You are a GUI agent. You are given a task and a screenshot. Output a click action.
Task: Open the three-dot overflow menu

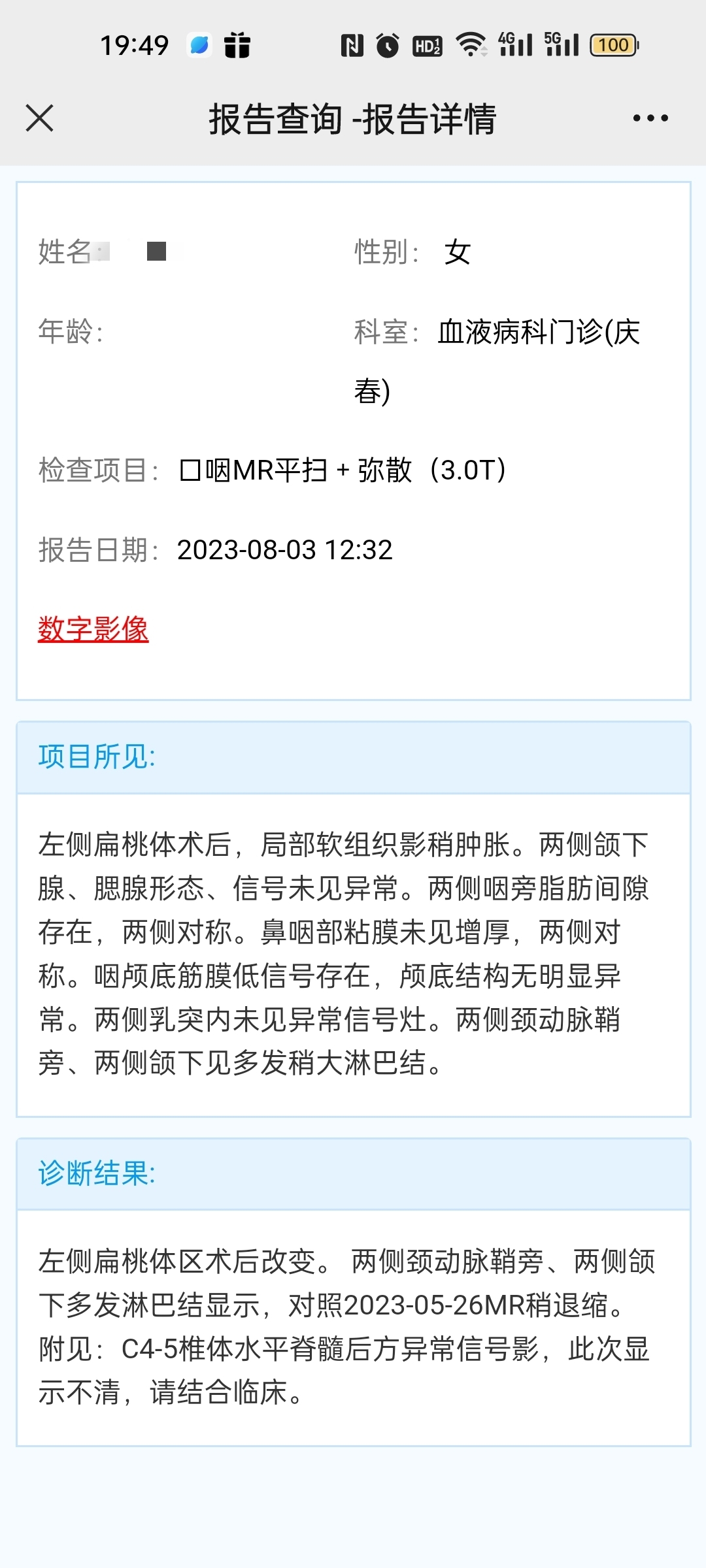pyautogui.click(x=650, y=118)
